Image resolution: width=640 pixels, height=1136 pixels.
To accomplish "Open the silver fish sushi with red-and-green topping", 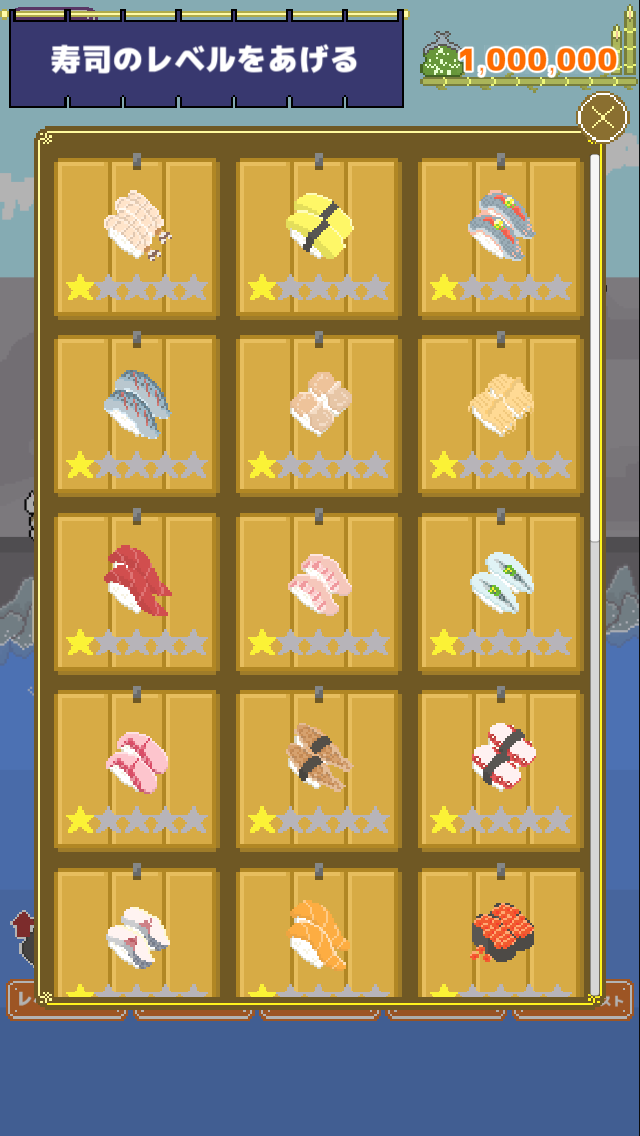I will 500,232.
